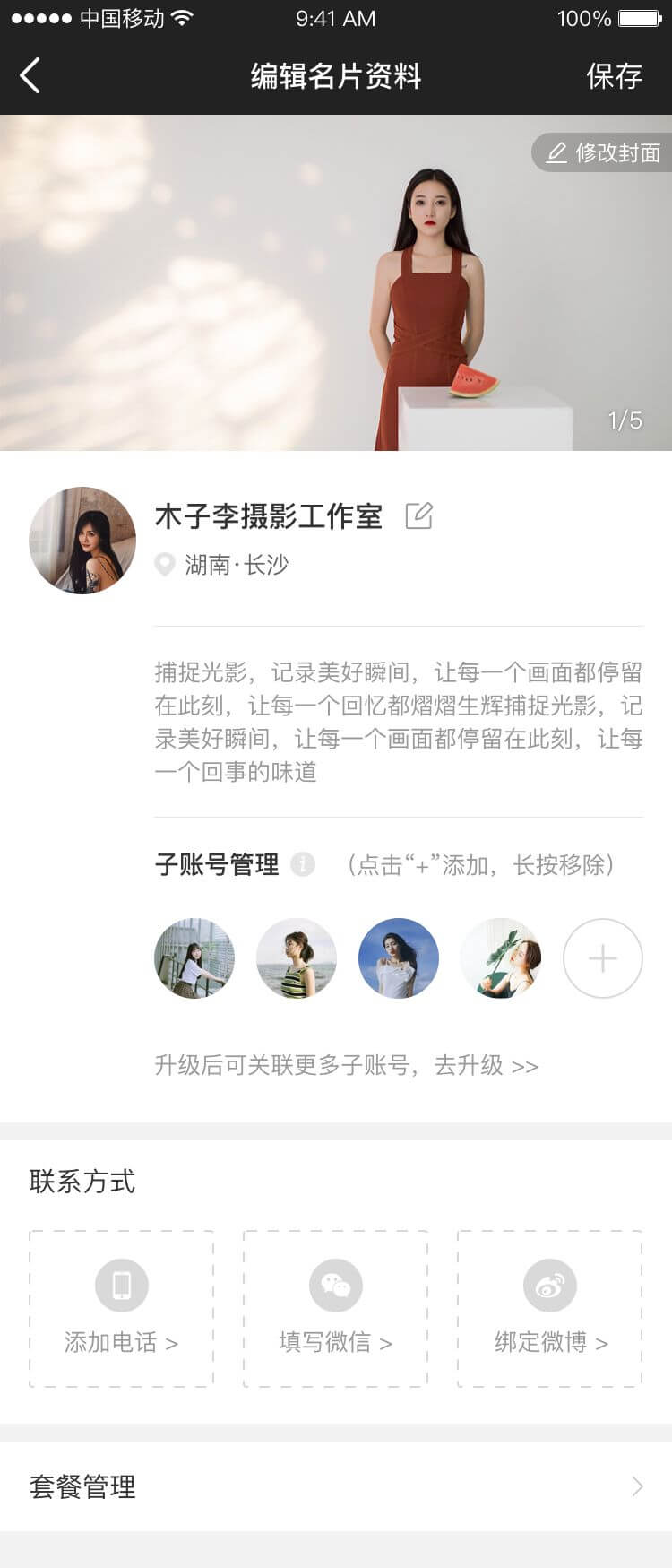This screenshot has height=1568, width=672.
Task: Change the round profile avatar photo
Action: 82,540
